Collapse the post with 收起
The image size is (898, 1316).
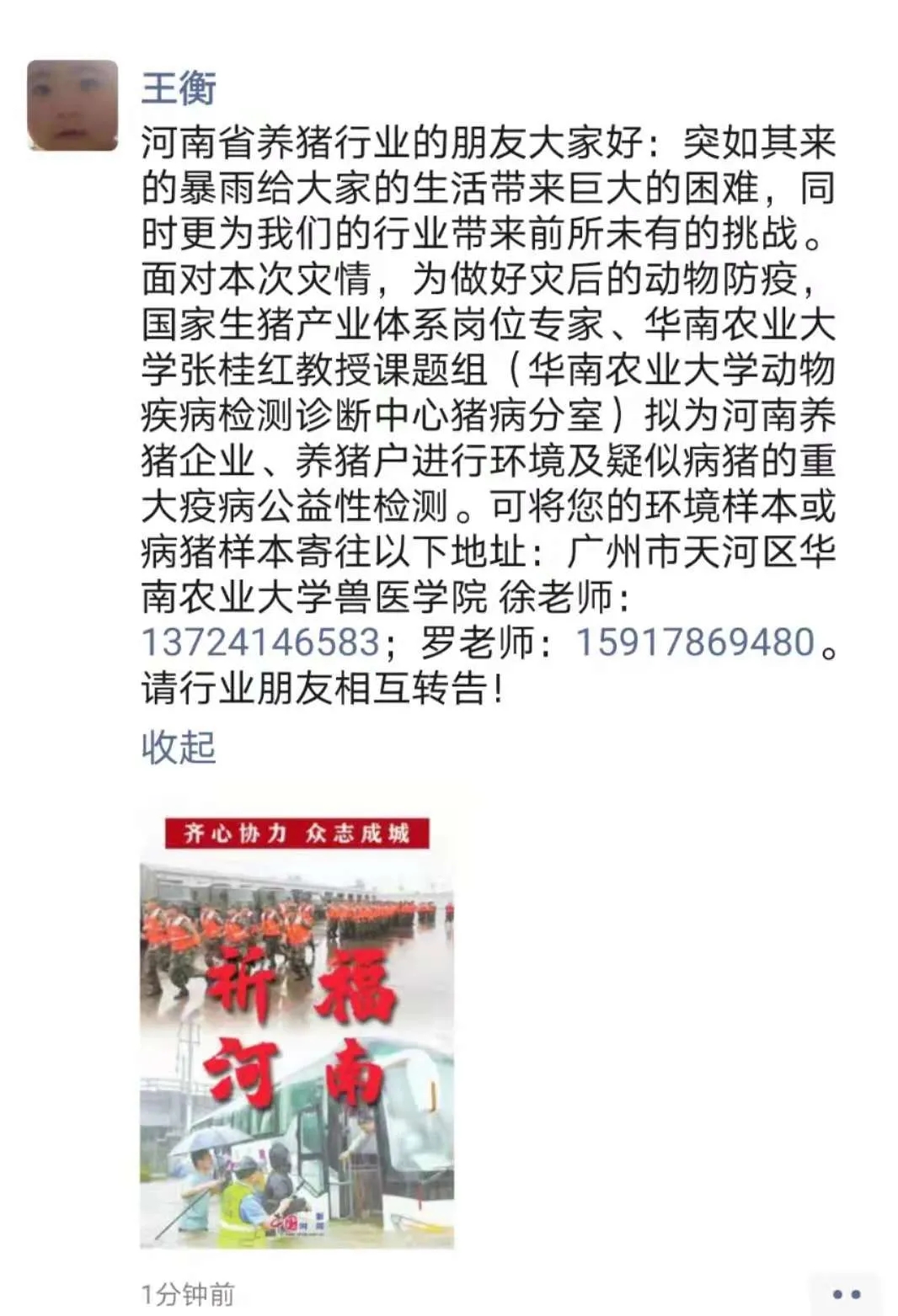pos(179,747)
